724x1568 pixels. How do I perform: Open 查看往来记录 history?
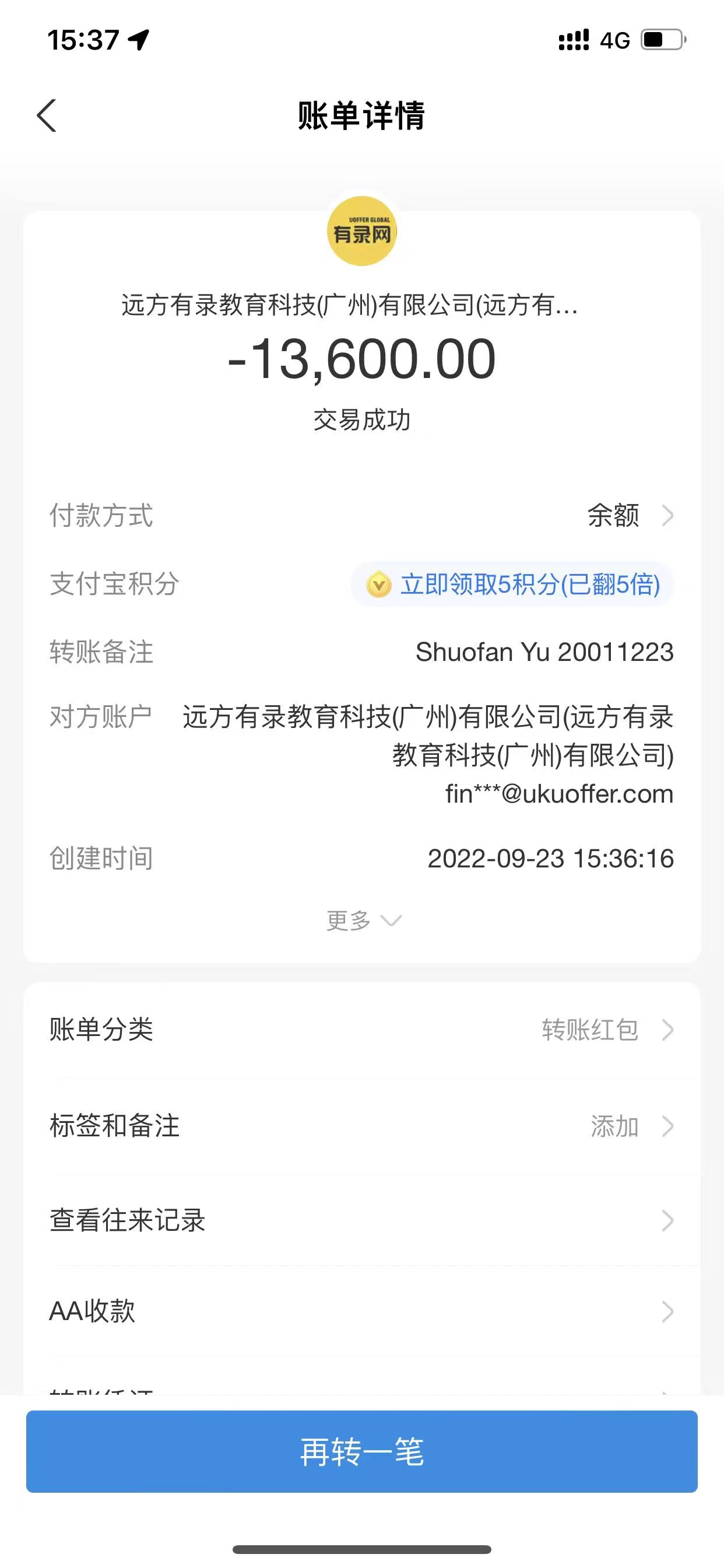click(361, 1220)
